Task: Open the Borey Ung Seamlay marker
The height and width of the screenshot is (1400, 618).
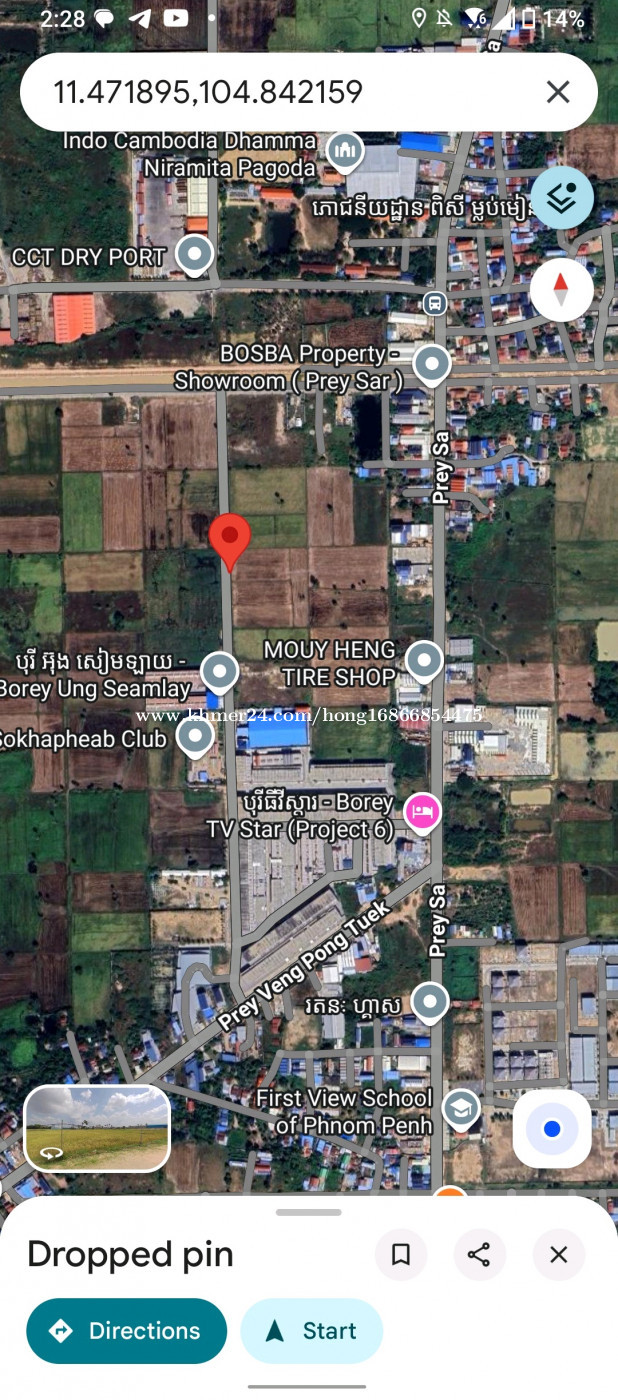Action: [x=220, y=671]
